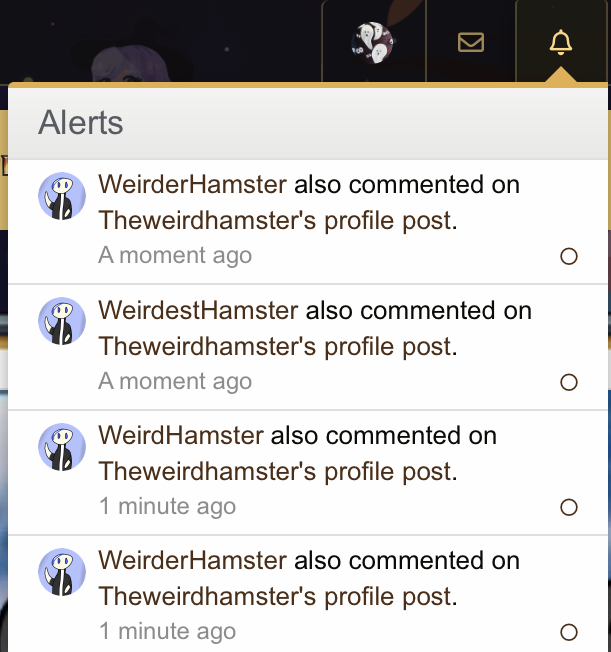Tap WeirdestHamster's avatar in the alert
Screen dimensions: 611x652
click(x=62, y=320)
